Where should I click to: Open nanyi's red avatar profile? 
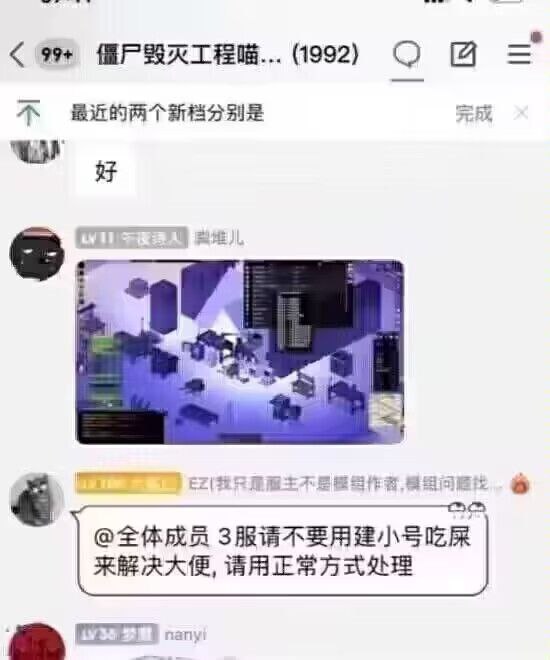(x=37, y=642)
